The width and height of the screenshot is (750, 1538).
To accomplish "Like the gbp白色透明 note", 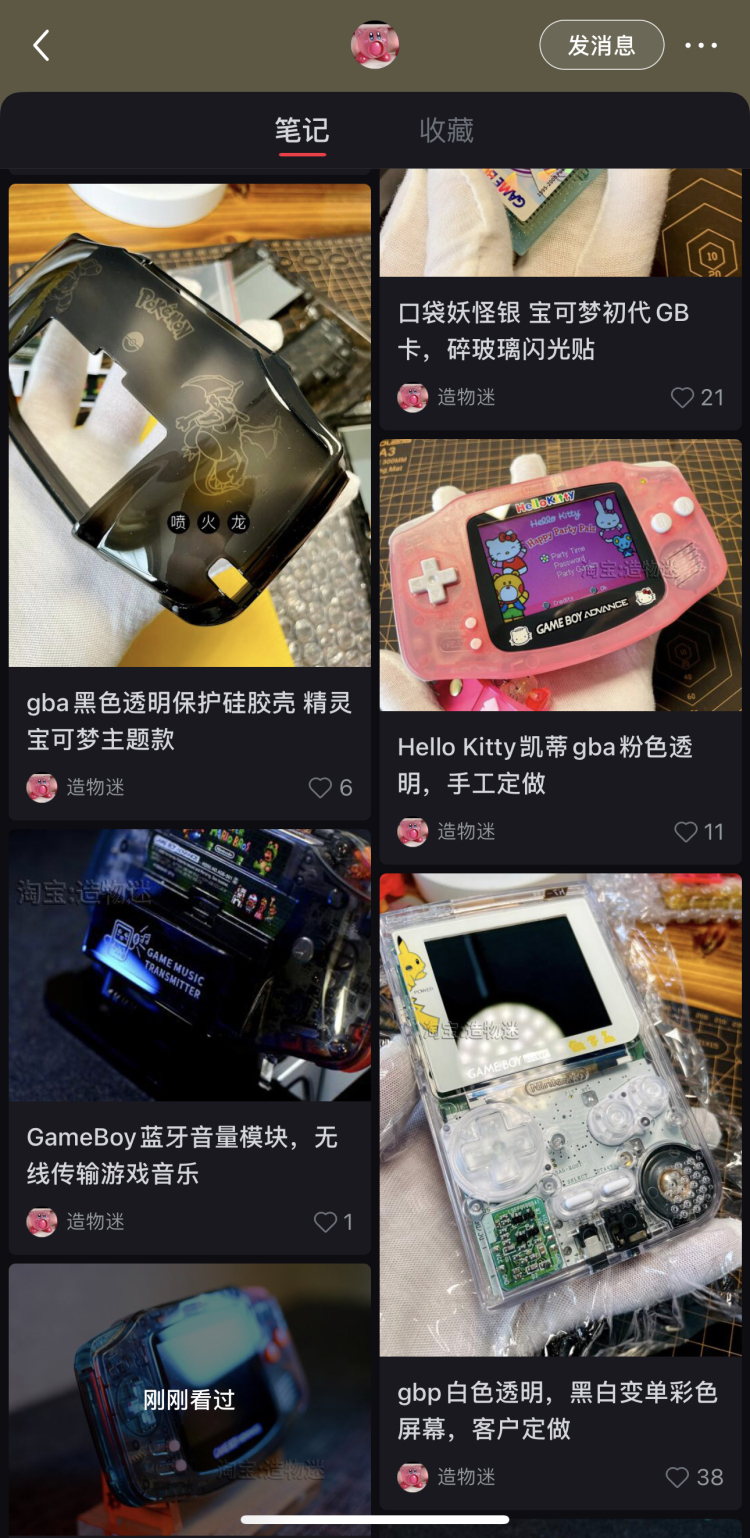I will [678, 1477].
